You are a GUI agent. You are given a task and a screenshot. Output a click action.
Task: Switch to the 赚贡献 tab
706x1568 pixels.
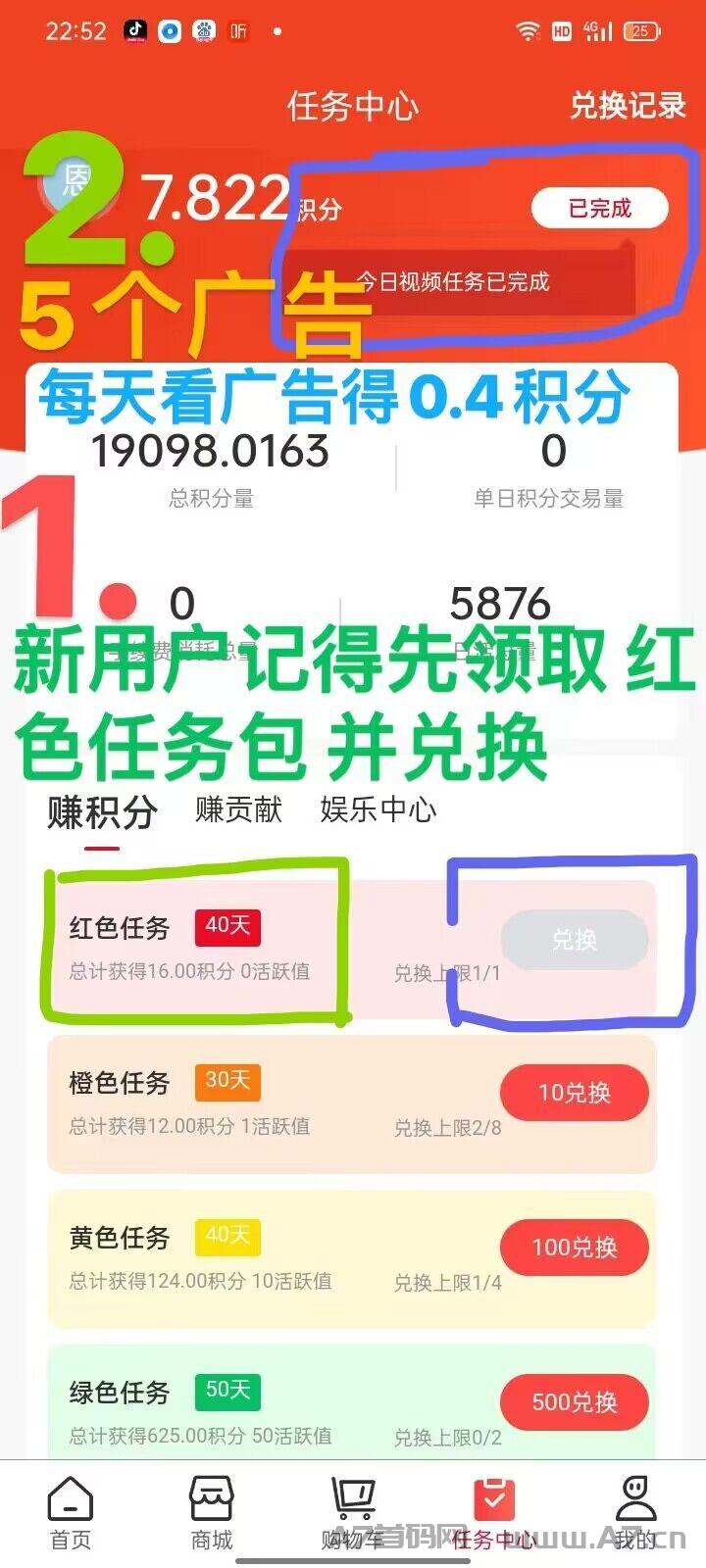pyautogui.click(x=239, y=809)
